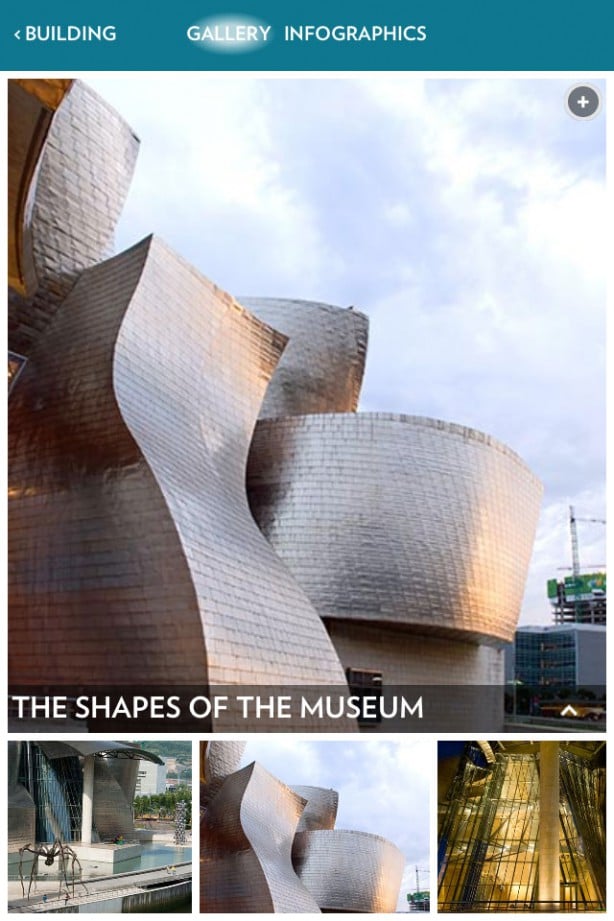Open the titanium curves thumbnail
The width and height of the screenshot is (614, 921).
(314, 826)
